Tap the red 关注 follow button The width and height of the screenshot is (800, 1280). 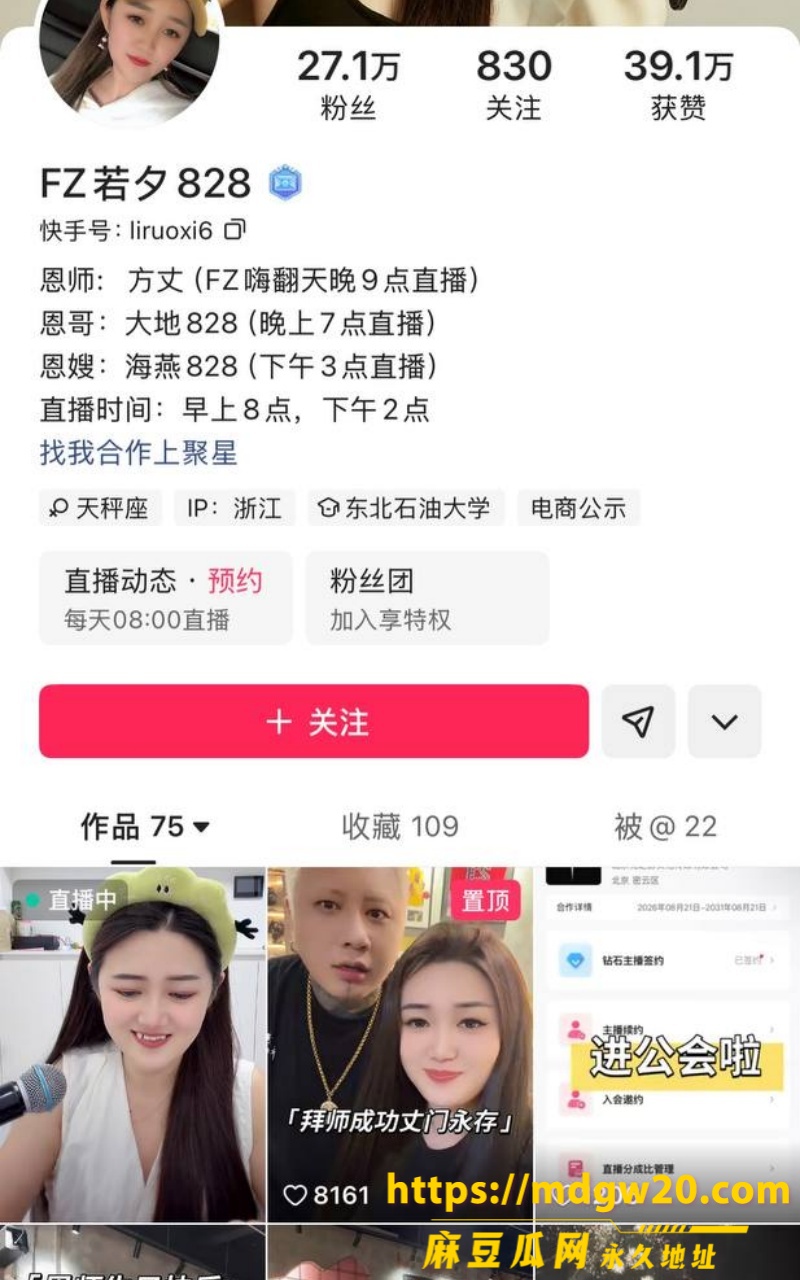click(314, 721)
